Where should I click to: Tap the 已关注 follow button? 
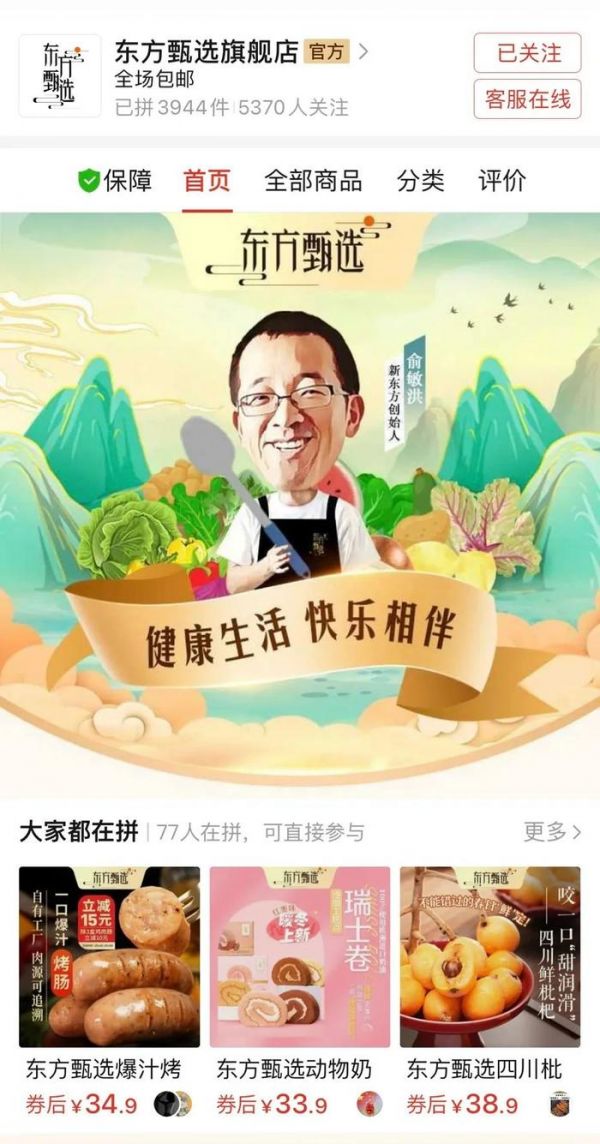[x=527, y=53]
